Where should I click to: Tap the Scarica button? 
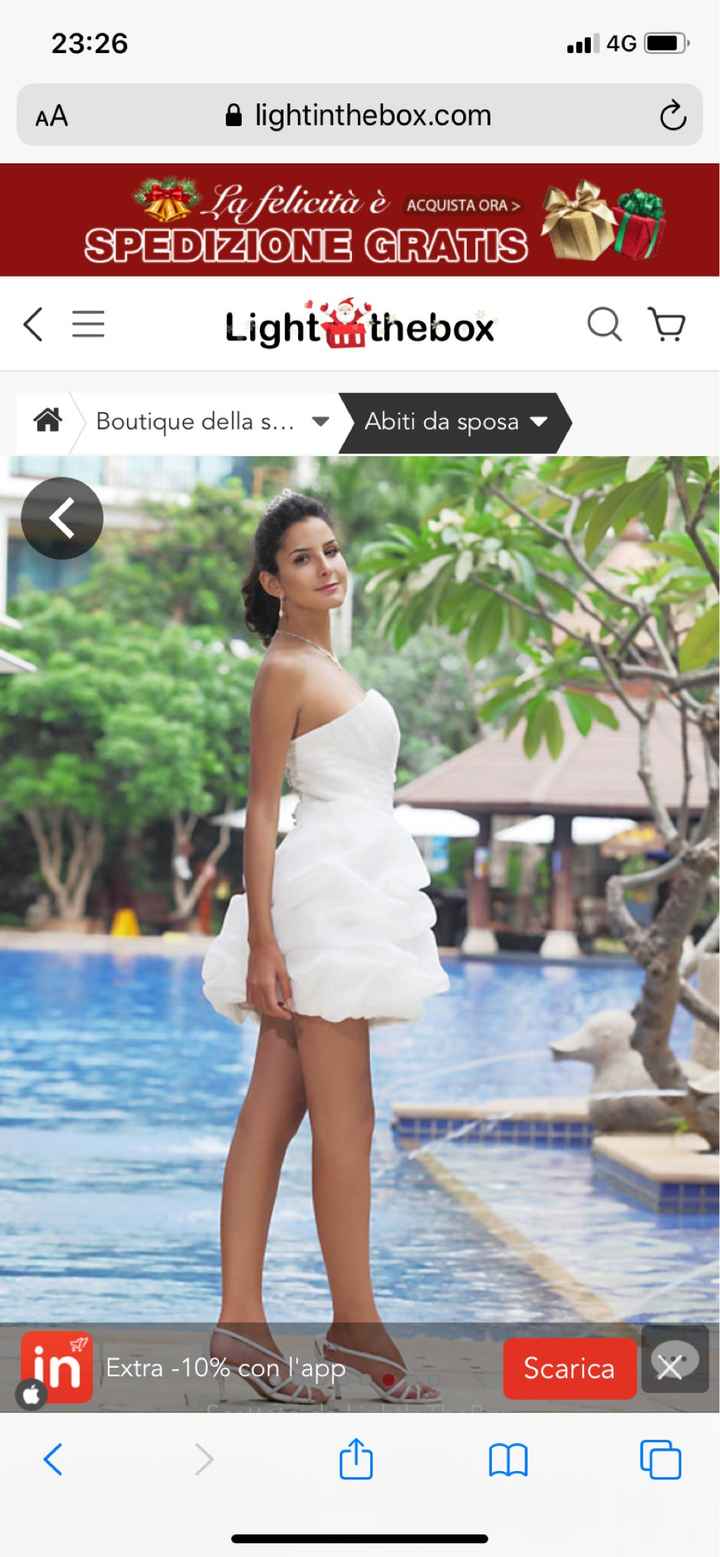[569, 1368]
